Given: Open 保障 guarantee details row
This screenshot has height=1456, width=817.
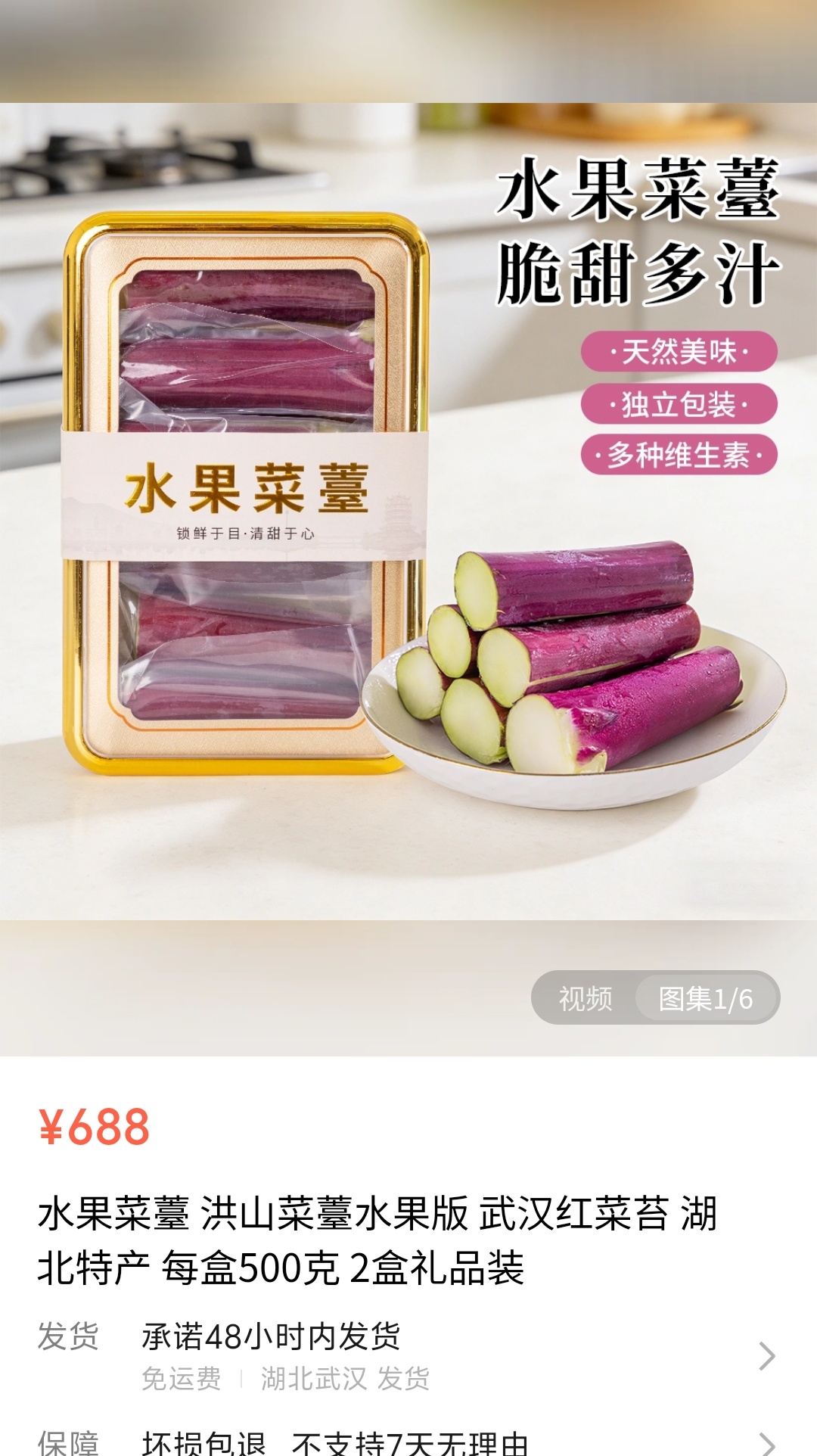Looking at the screenshot, I should pos(408,1442).
